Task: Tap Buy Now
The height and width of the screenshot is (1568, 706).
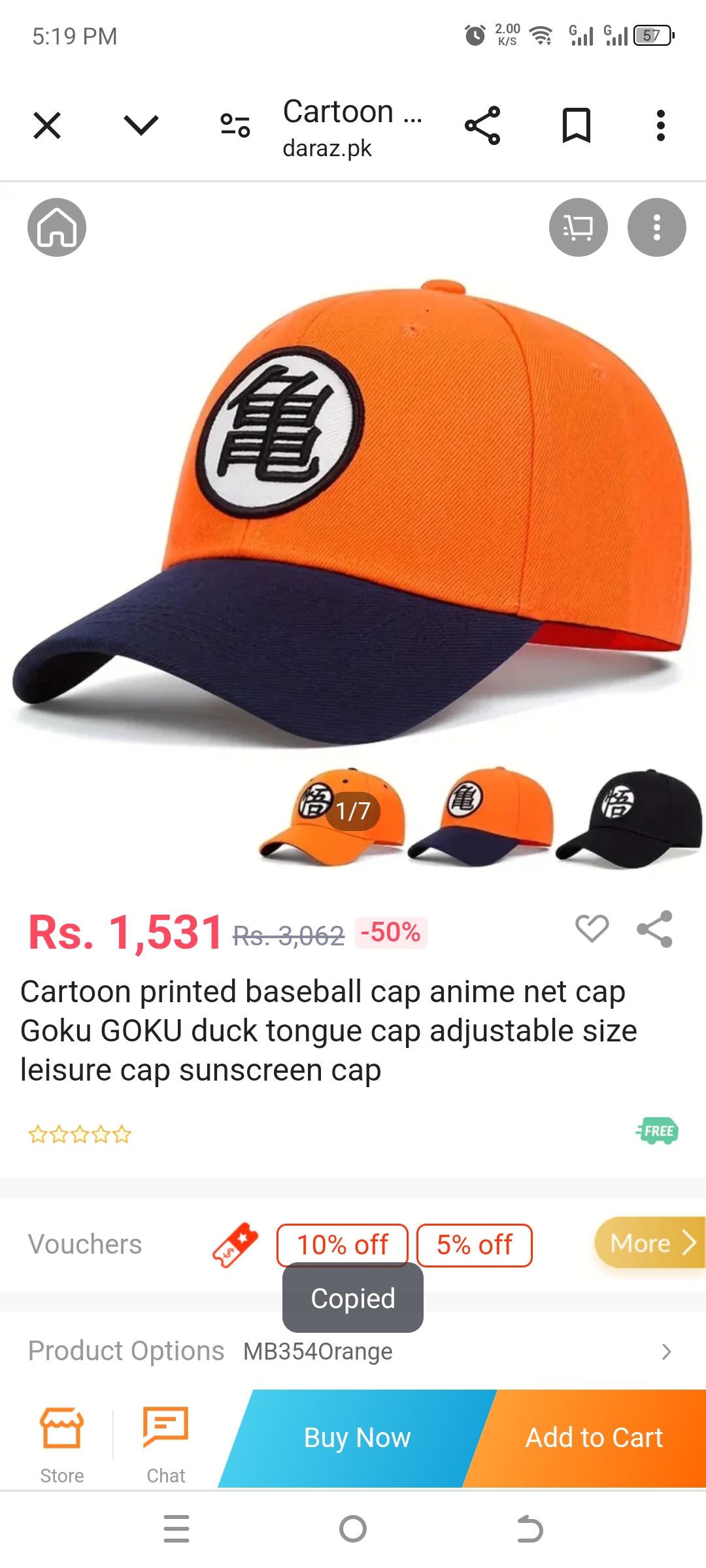Action: tap(357, 1438)
